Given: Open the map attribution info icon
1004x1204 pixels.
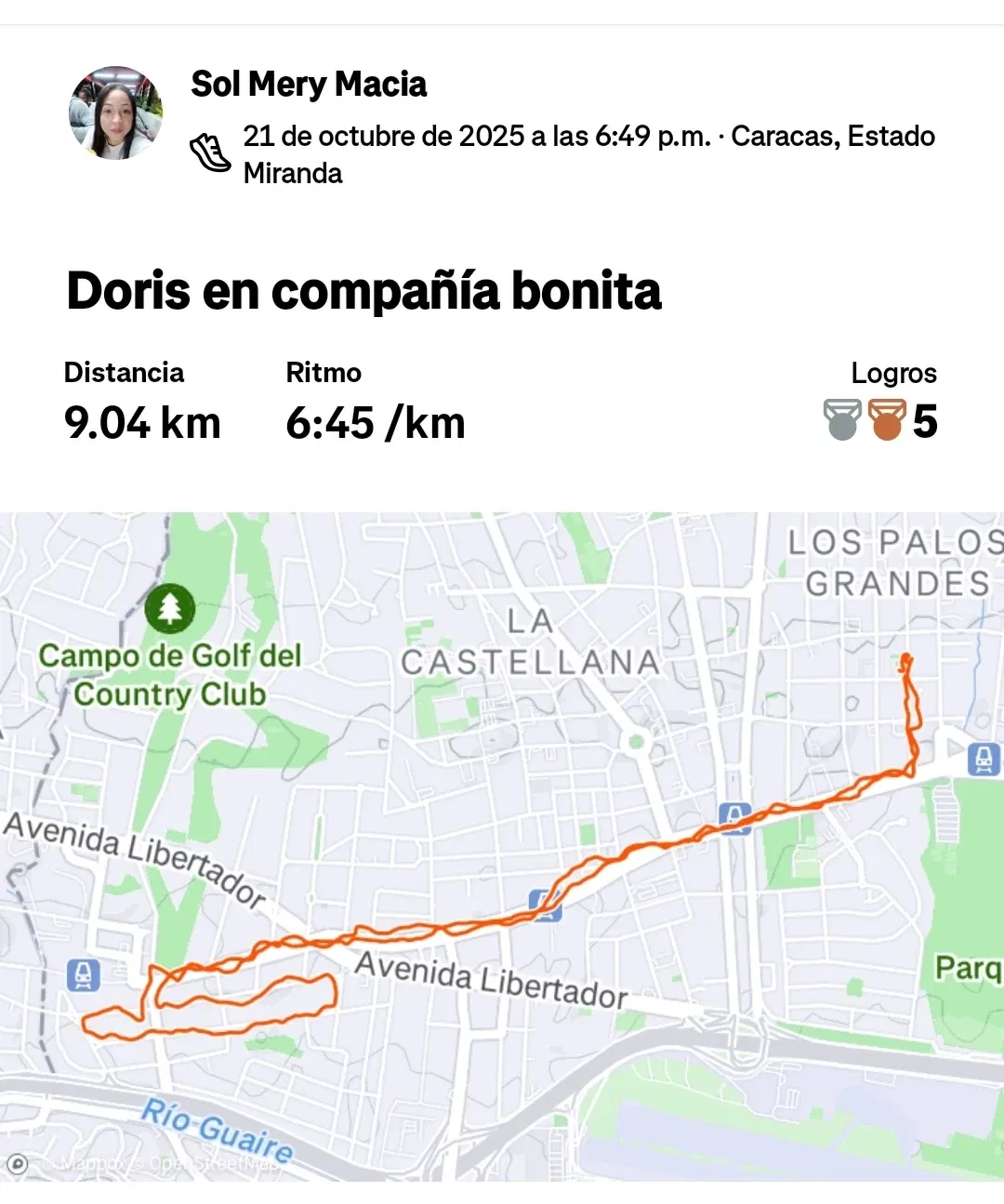Looking at the screenshot, I should click(x=17, y=1164).
